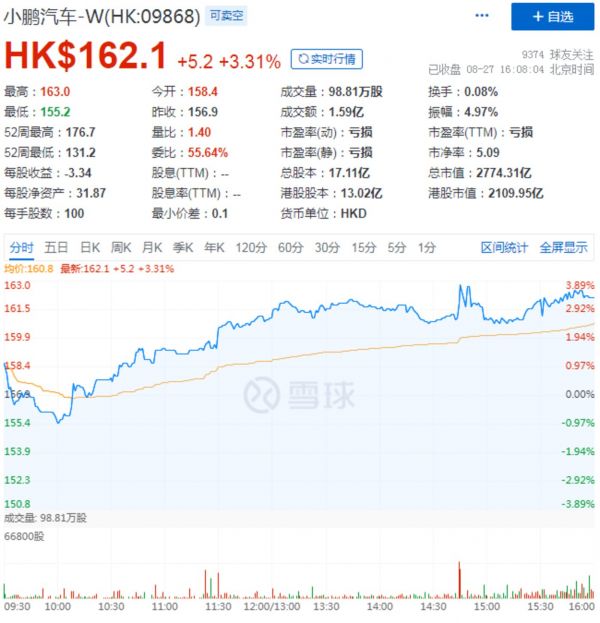This screenshot has height=623, width=600.
Task: Choose the 30分 interval
Action: point(327,247)
